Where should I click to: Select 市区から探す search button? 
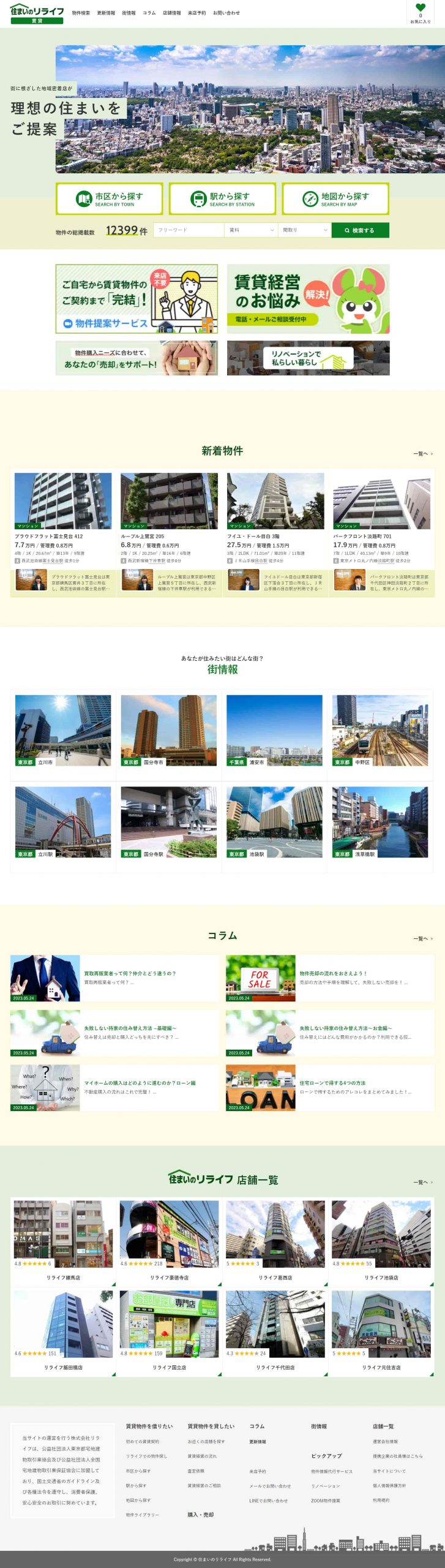109,198
